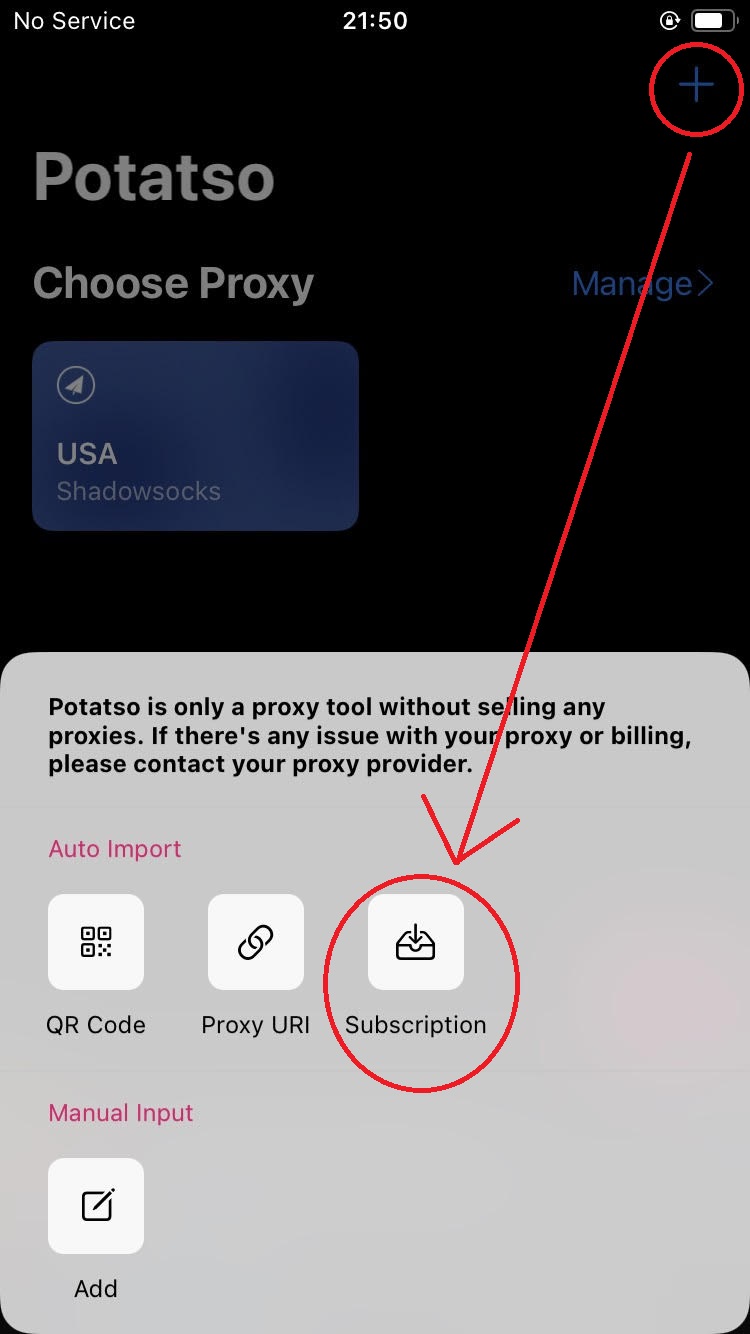
Task: Choose Subscription auto import
Action: tap(416, 942)
